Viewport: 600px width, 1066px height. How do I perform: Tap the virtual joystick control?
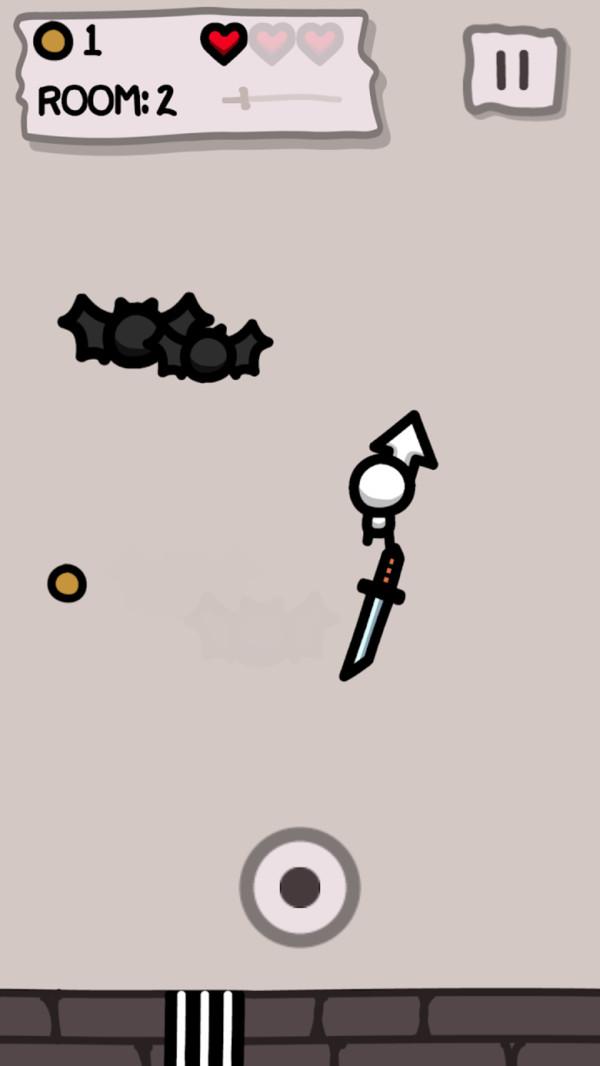point(299,887)
